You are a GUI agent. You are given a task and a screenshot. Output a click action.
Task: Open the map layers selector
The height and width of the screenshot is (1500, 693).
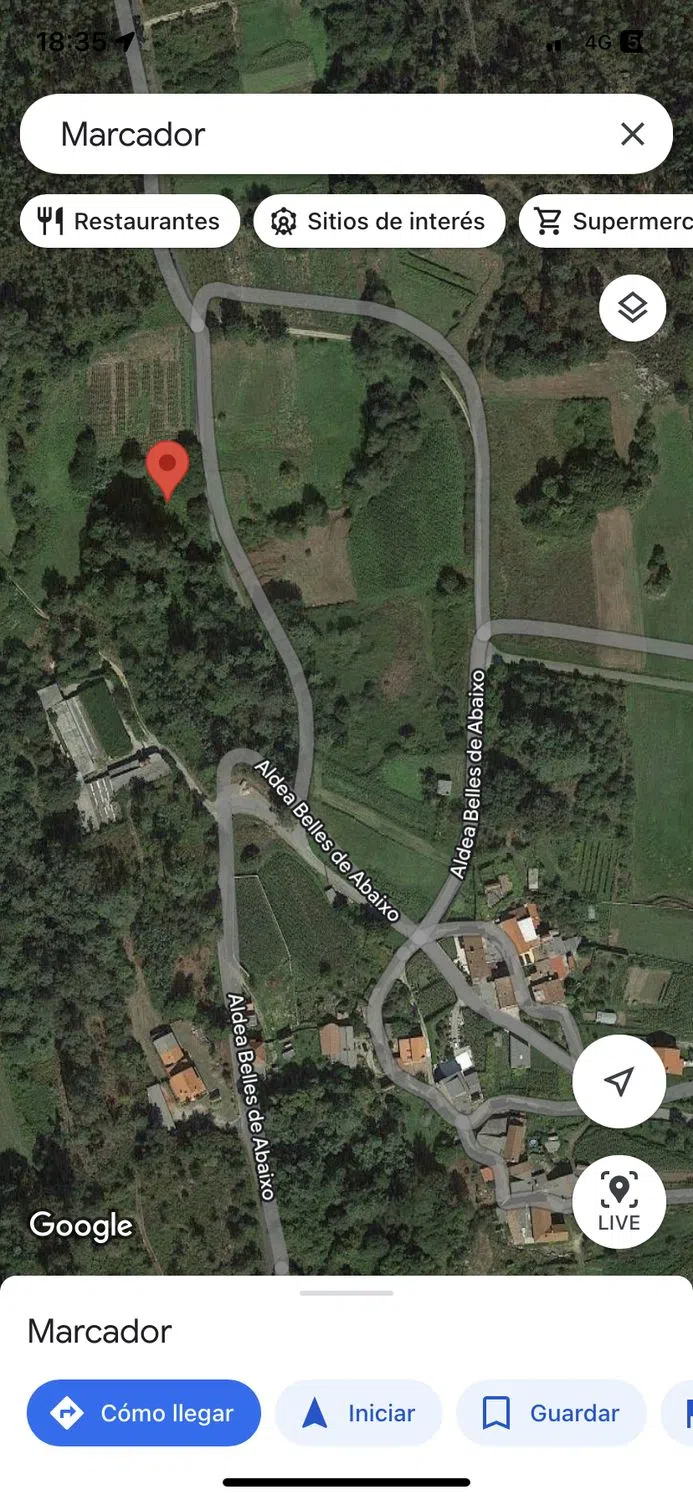click(632, 308)
